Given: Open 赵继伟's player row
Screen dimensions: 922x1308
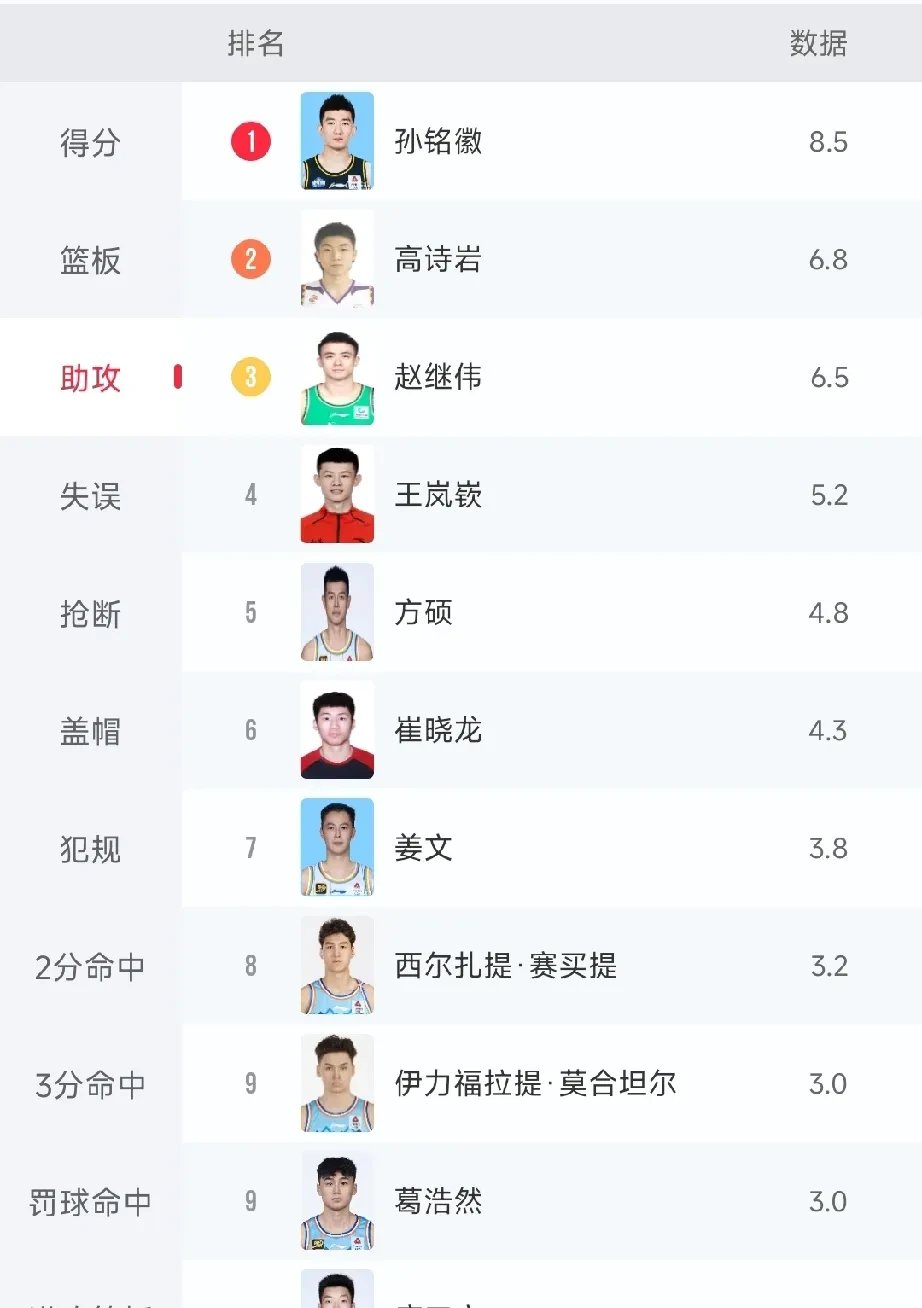Looking at the screenshot, I should (438, 377).
